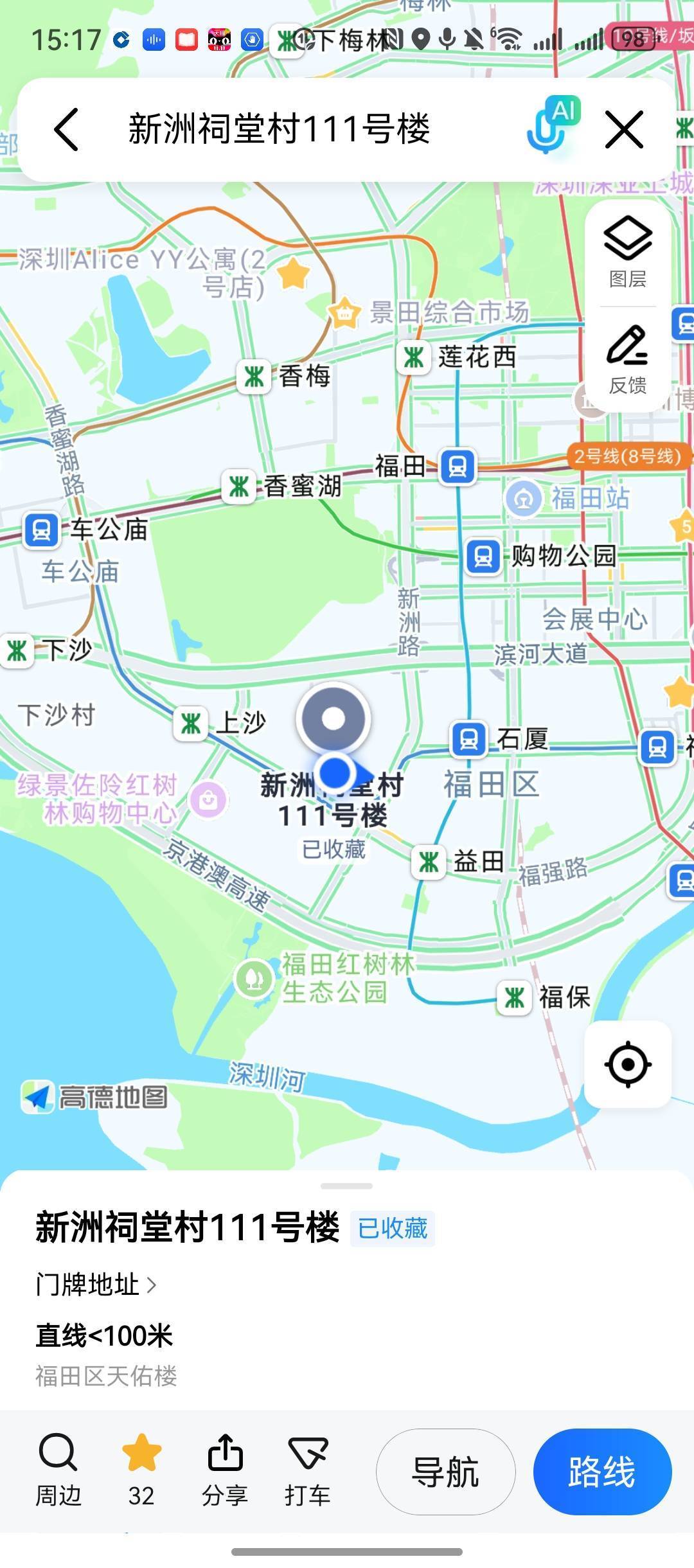
Task: Activate the AI voice microphone
Action: tap(551, 127)
